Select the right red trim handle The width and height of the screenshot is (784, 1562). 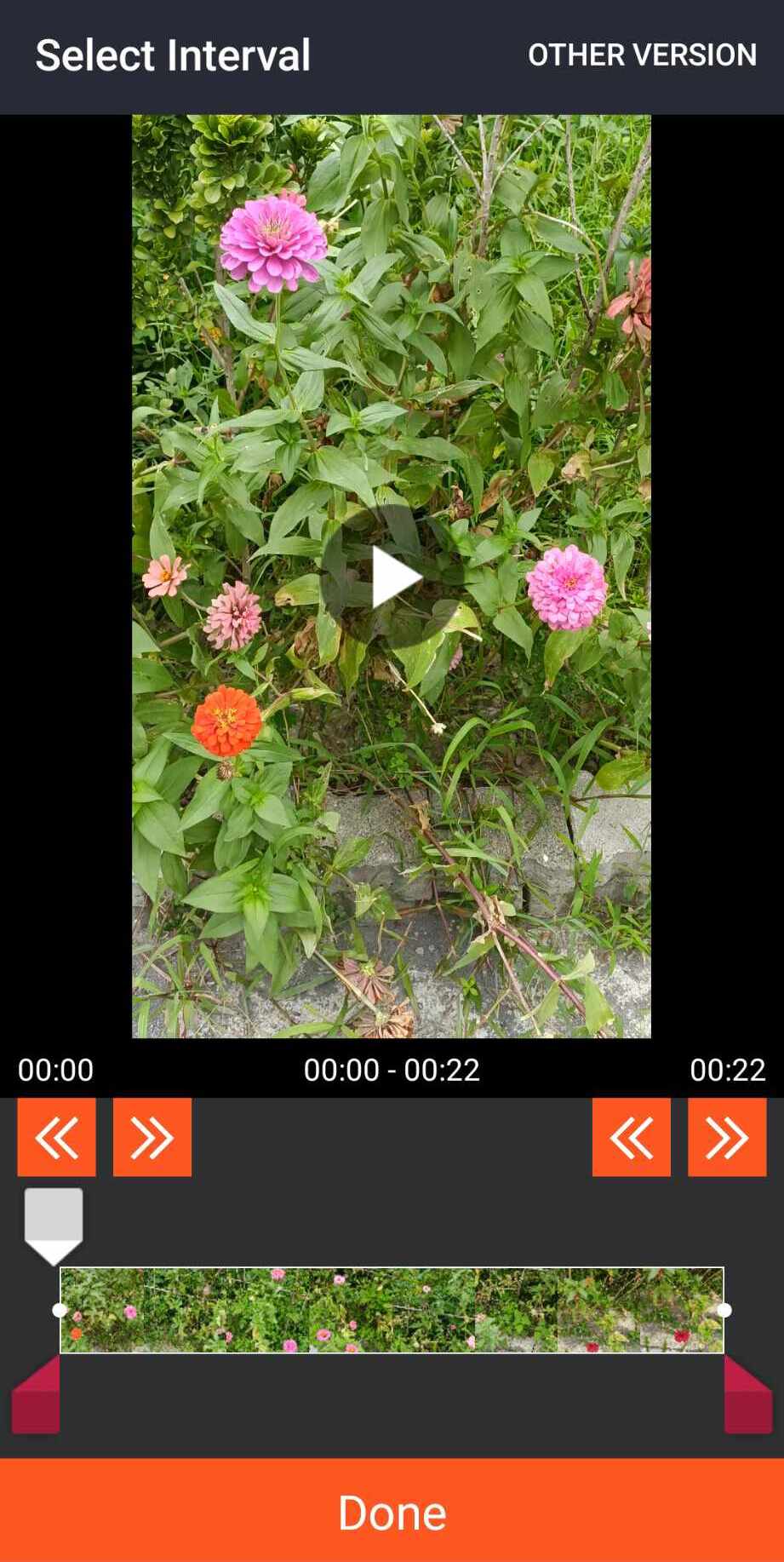click(x=748, y=1396)
